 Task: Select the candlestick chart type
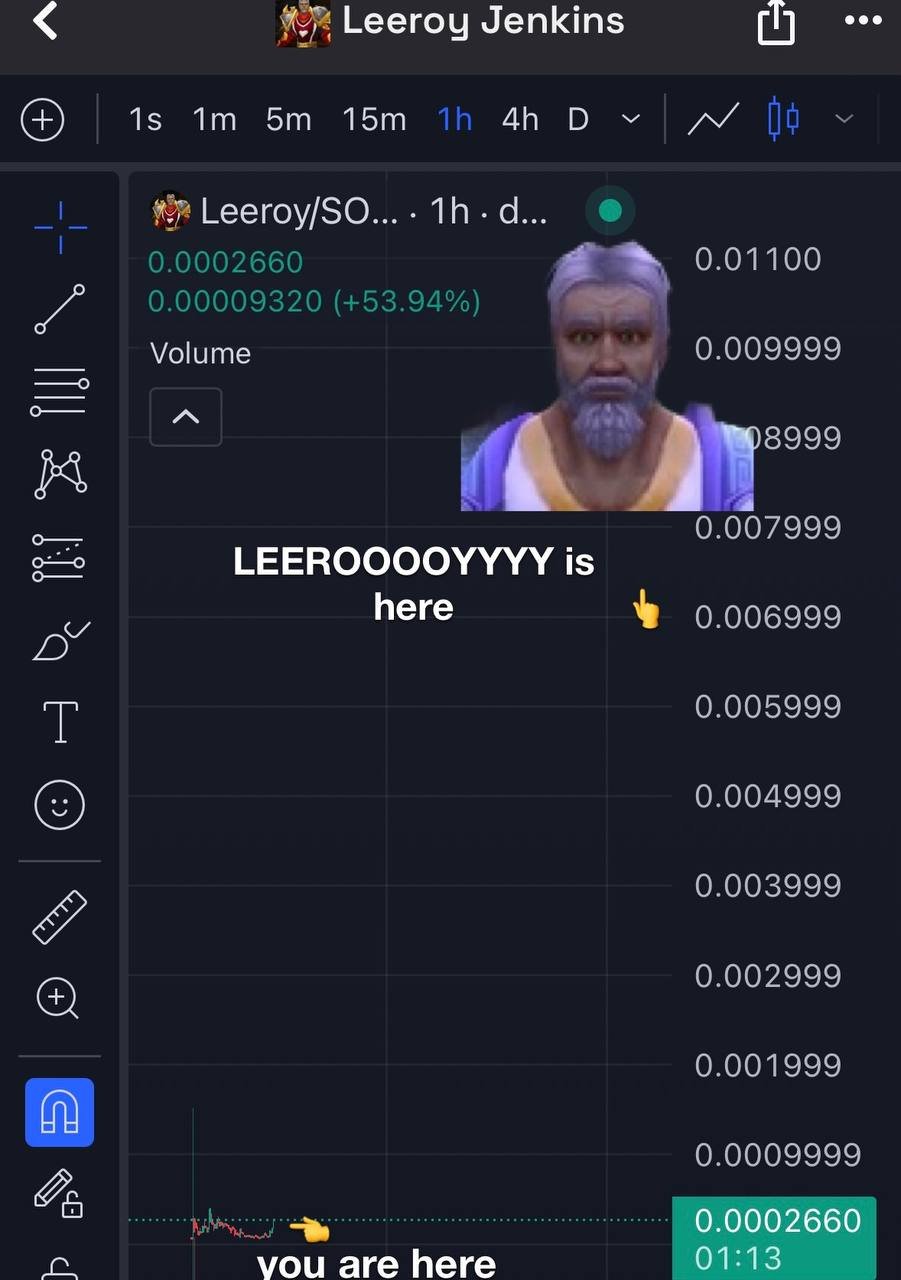[x=783, y=120]
